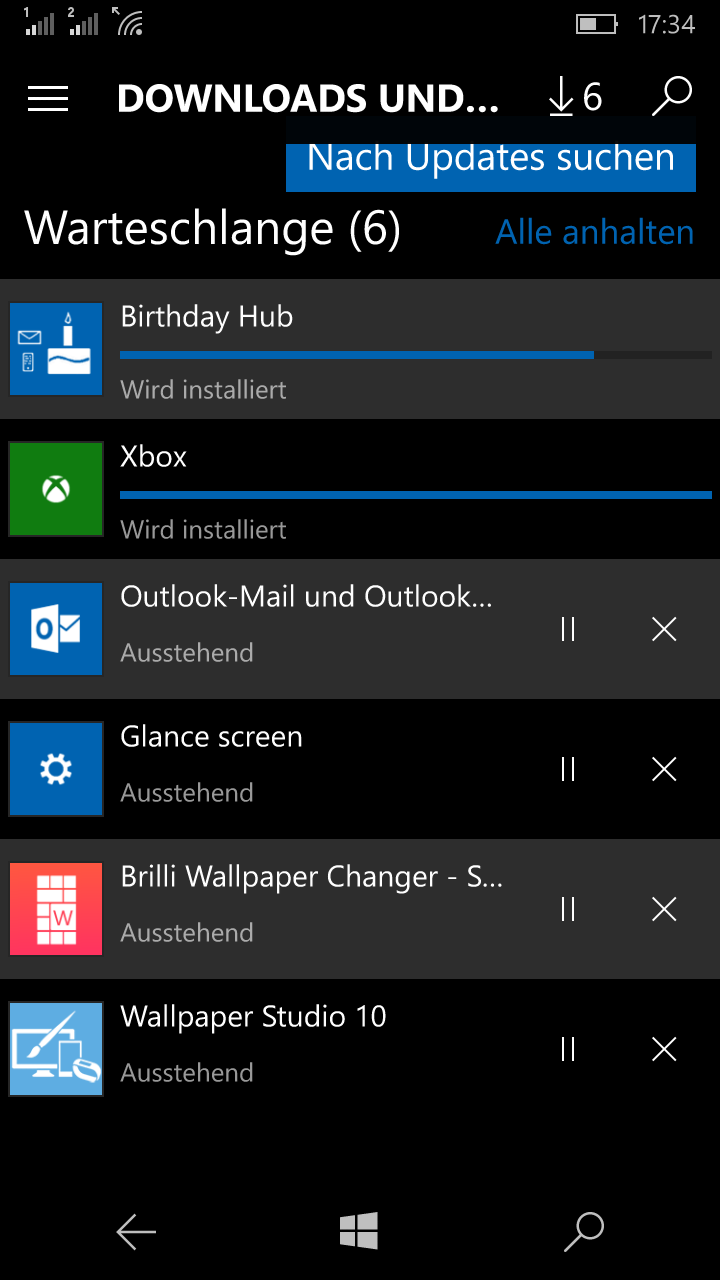Go back with the system back arrow
720x1280 pixels.
pyautogui.click(x=136, y=1232)
